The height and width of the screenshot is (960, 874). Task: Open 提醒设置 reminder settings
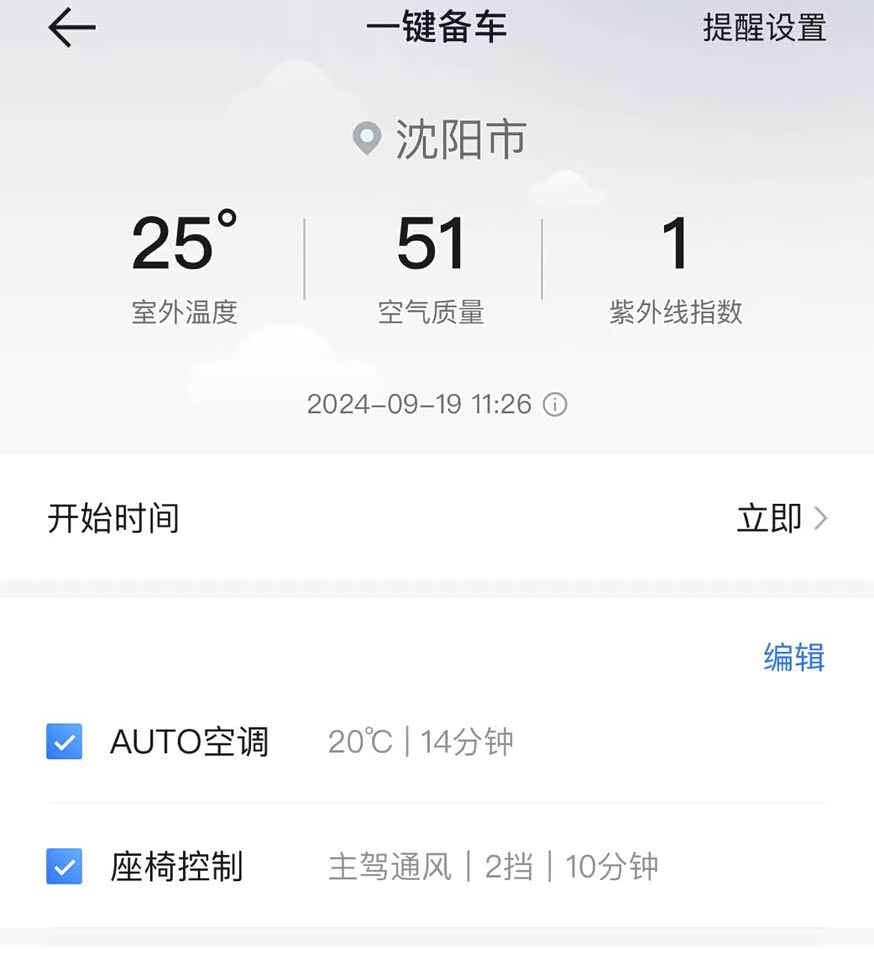tap(764, 28)
